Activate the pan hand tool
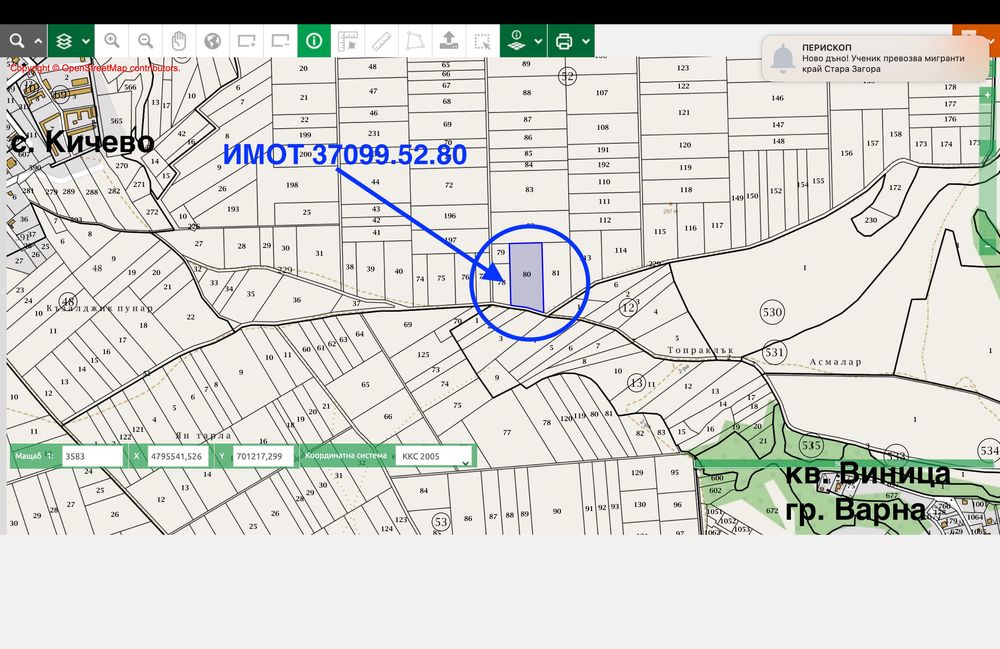1000x649 pixels. coord(179,42)
